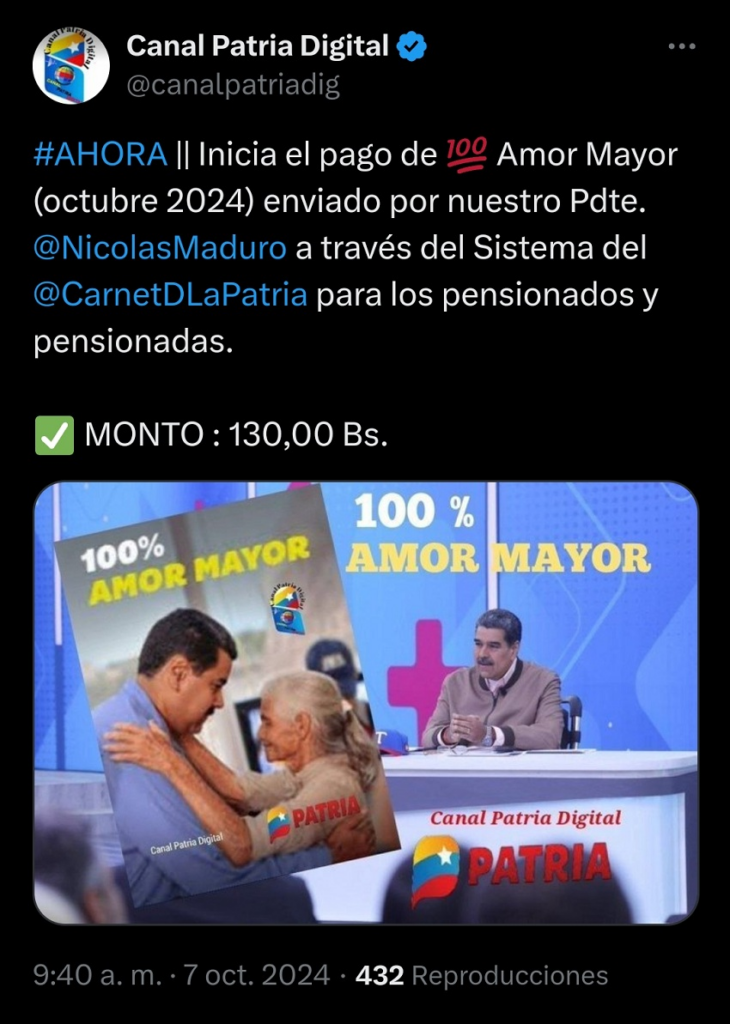Screen dimensions: 730x1024
Task: Open the @CarnetDLaPatria mention
Action: (170, 295)
